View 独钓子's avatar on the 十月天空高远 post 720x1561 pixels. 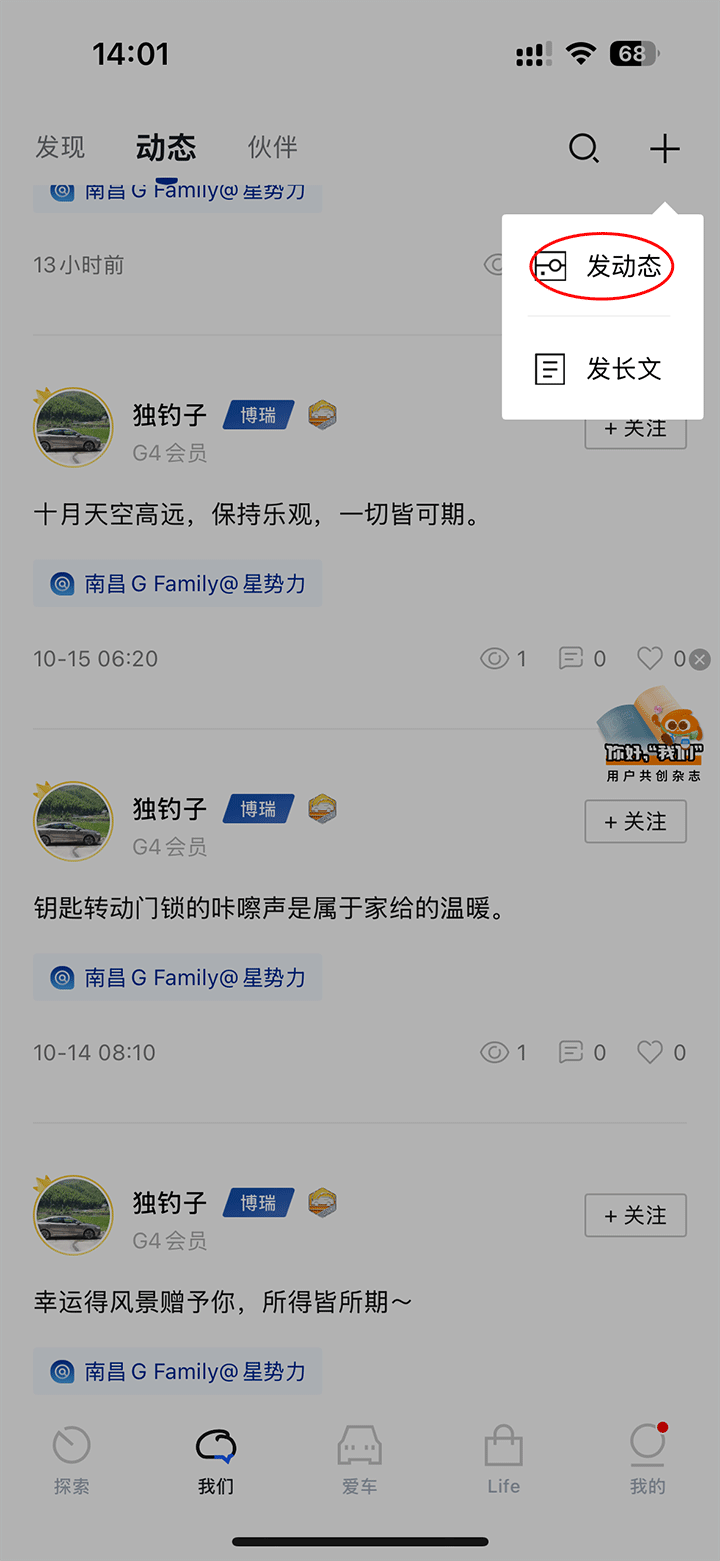(73, 428)
